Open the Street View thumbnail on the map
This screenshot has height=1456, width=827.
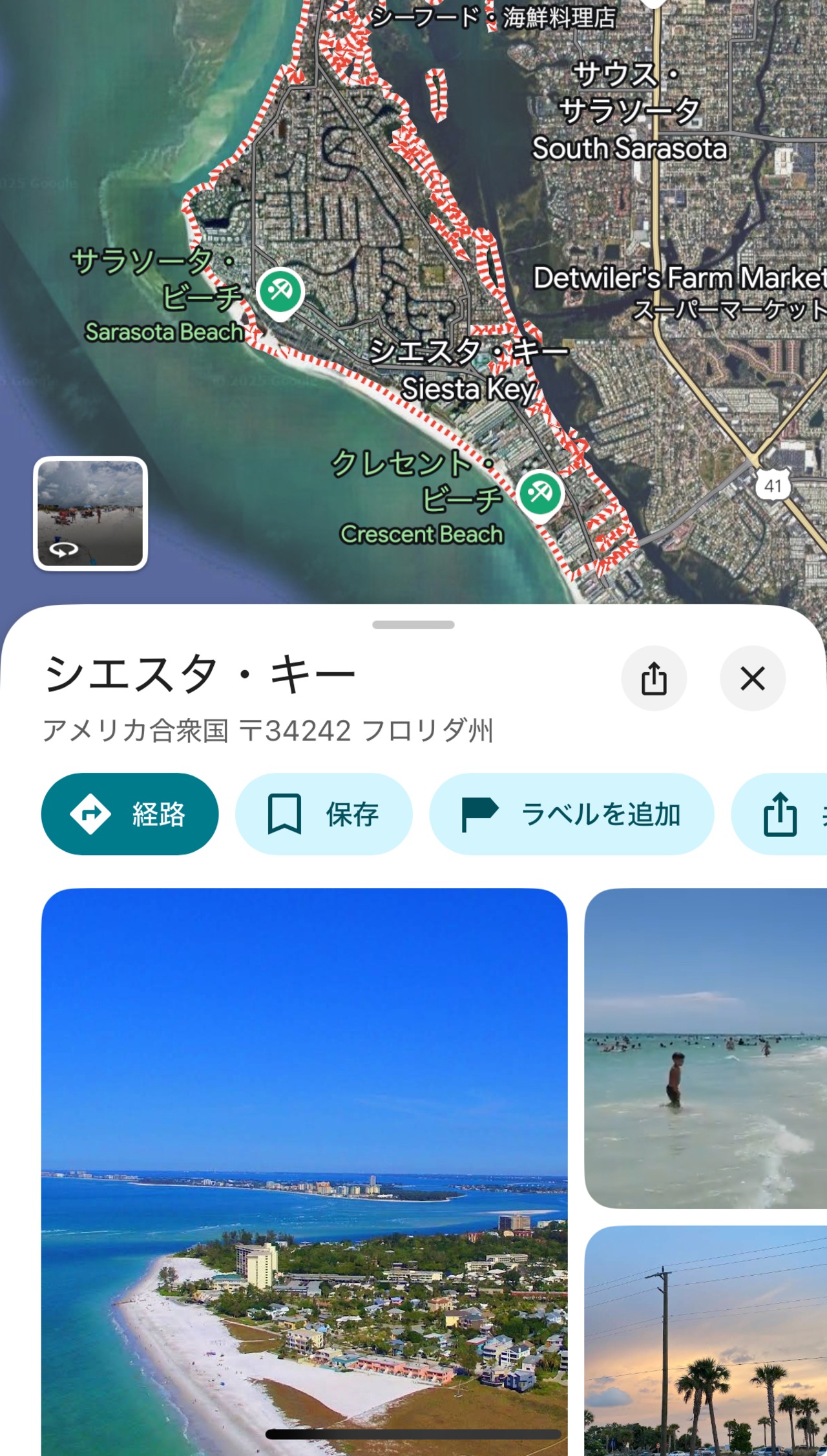(x=90, y=513)
